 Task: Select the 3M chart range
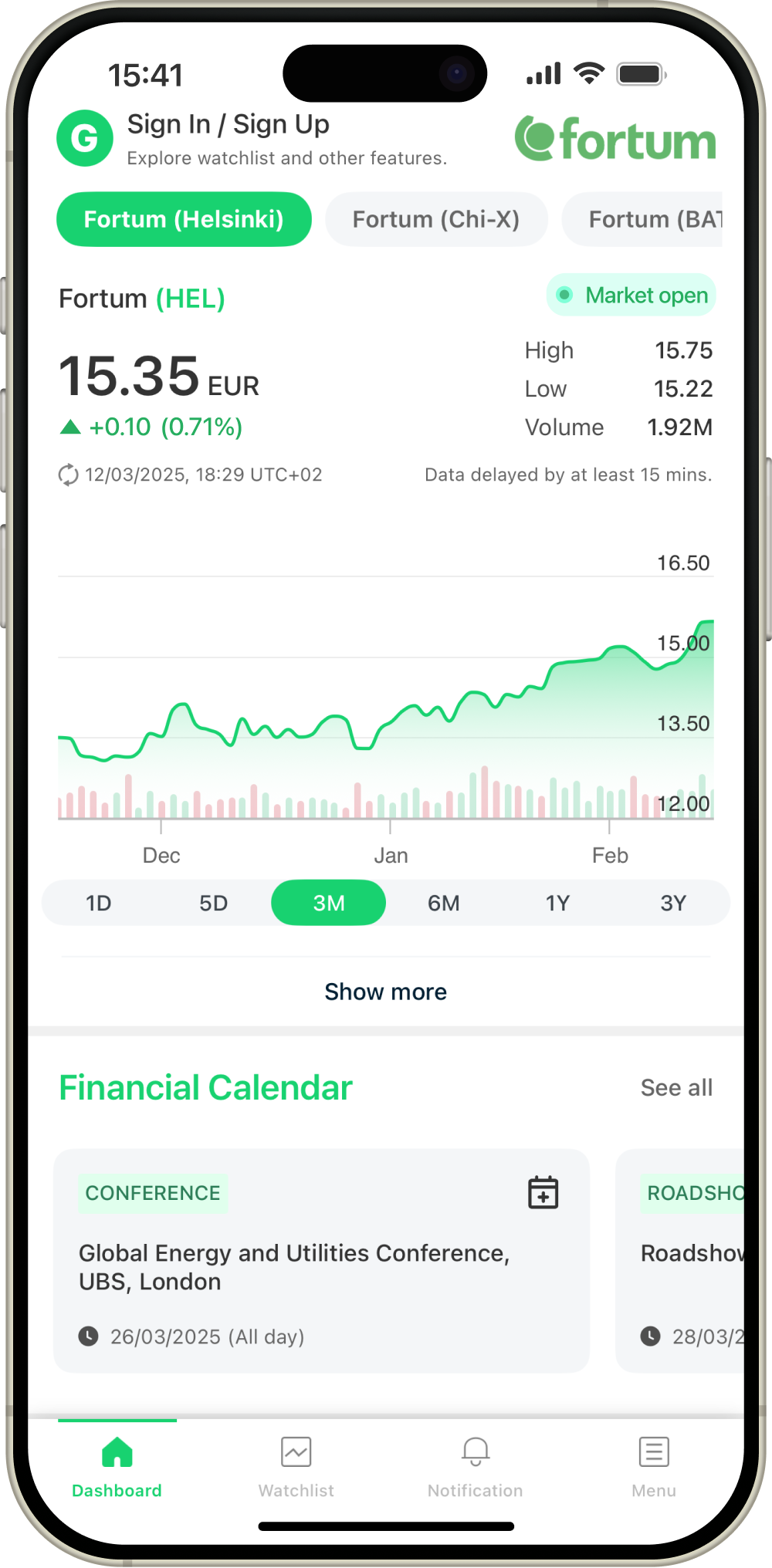click(329, 903)
